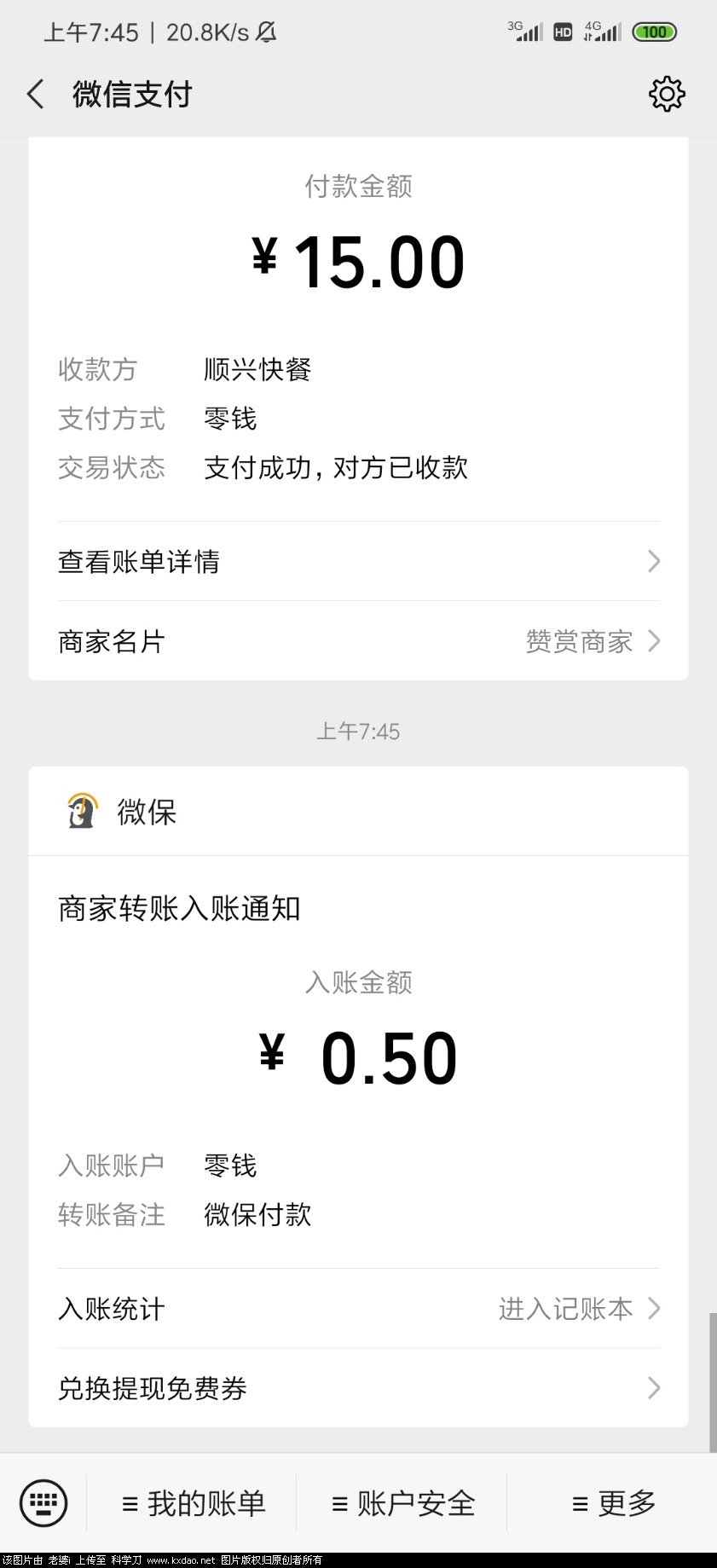Click the 3G signal bars in status bar
The image size is (717, 1568).
(524, 32)
